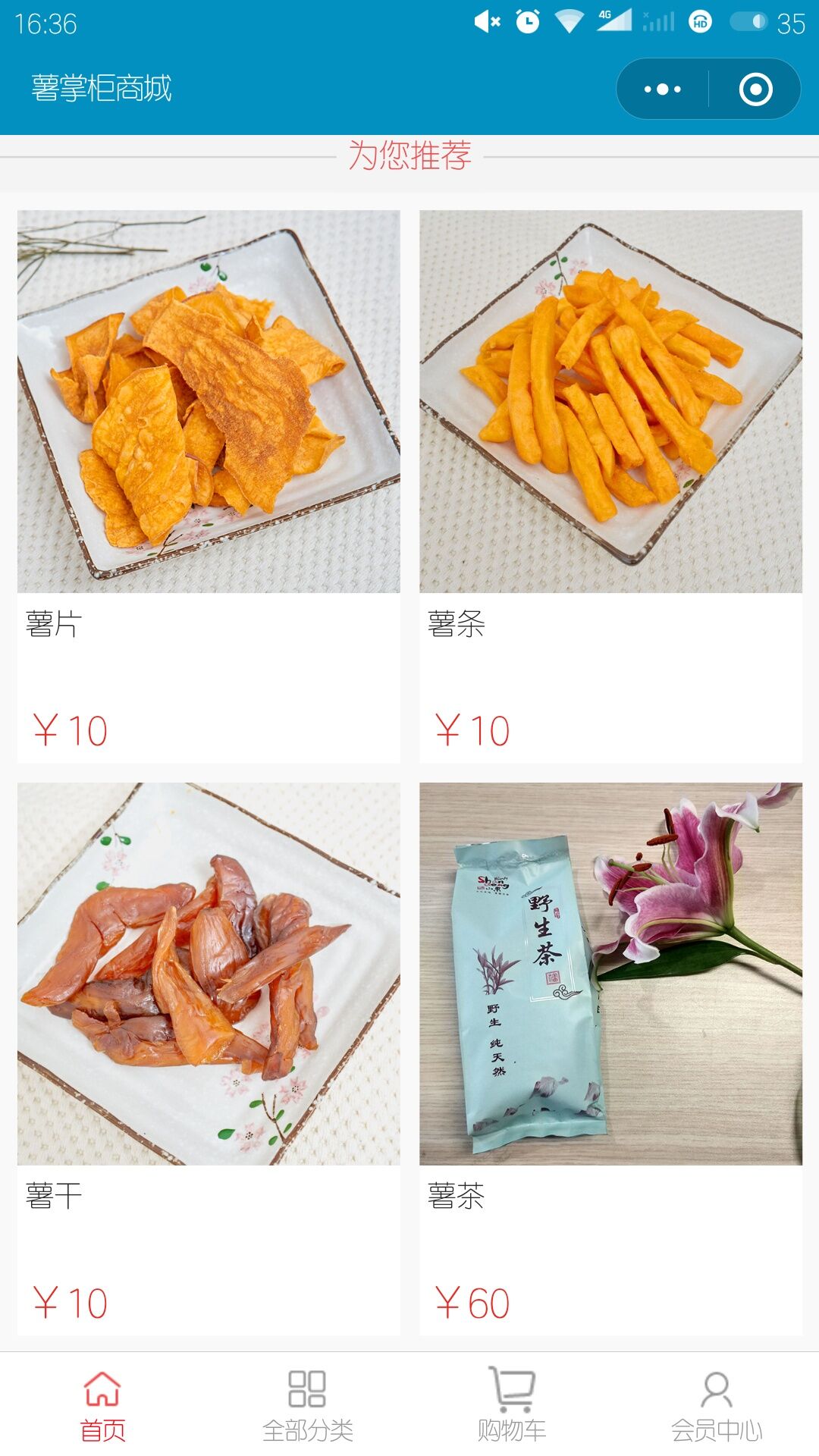Open the 薯茶 product card

tap(610, 1058)
